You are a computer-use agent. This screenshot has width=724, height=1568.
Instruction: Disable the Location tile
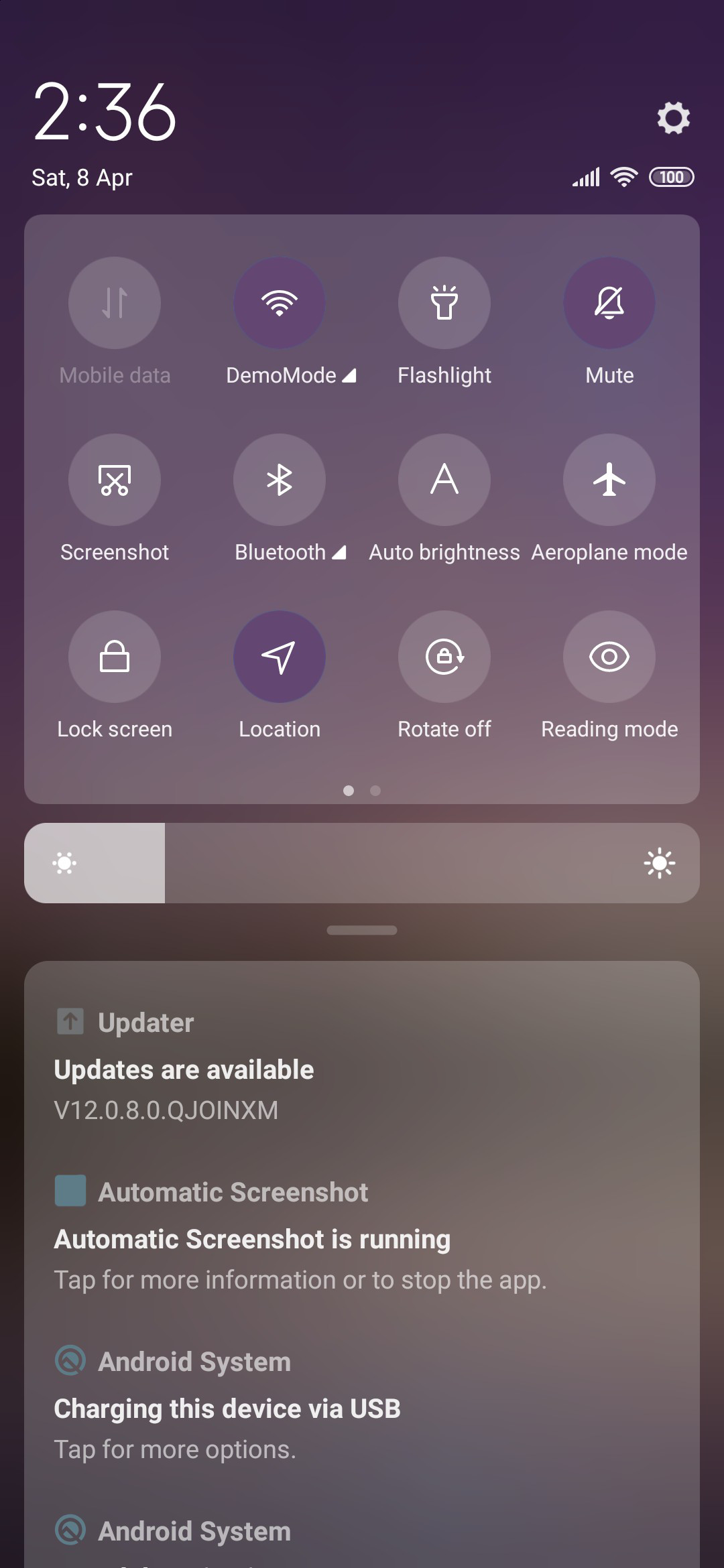[280, 657]
